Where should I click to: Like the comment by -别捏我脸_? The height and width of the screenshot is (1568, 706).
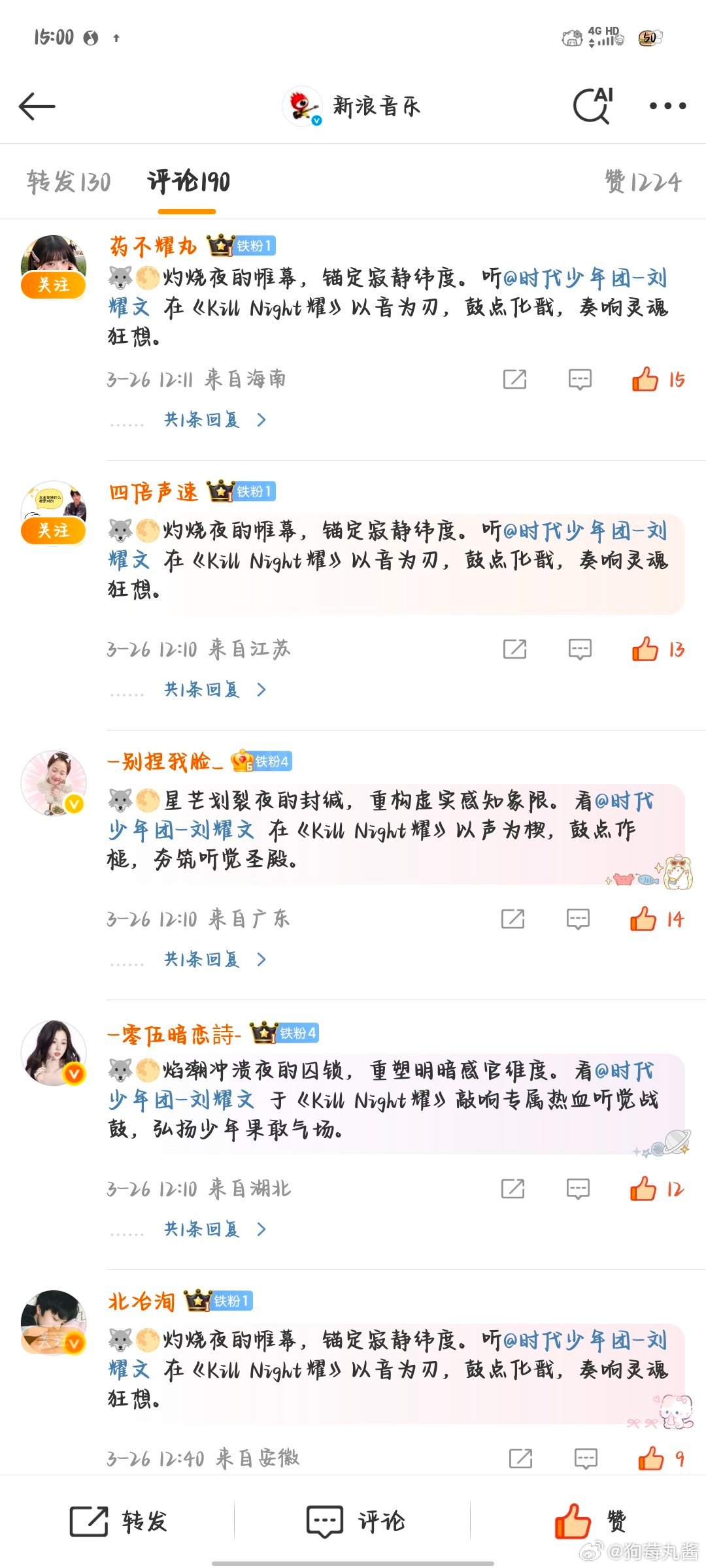tap(643, 919)
